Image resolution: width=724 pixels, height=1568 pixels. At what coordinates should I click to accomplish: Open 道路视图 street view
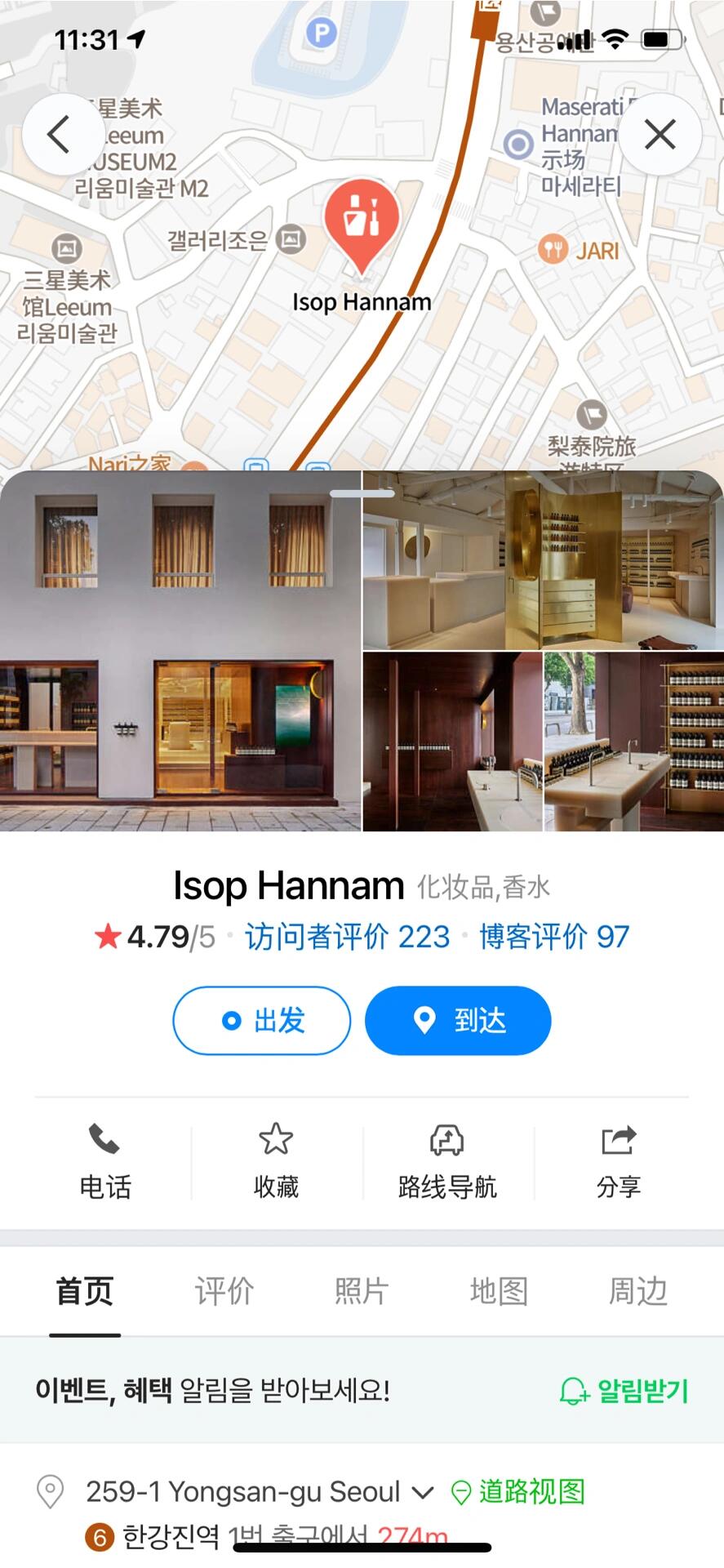(x=519, y=1492)
